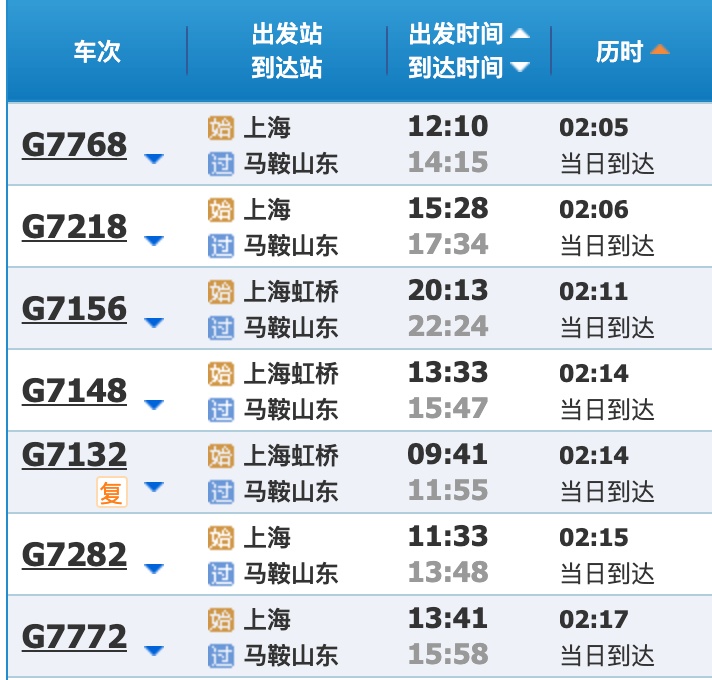This screenshot has width=712, height=680.
Task: Expand stop list arrow for G7156
Action: tap(153, 323)
